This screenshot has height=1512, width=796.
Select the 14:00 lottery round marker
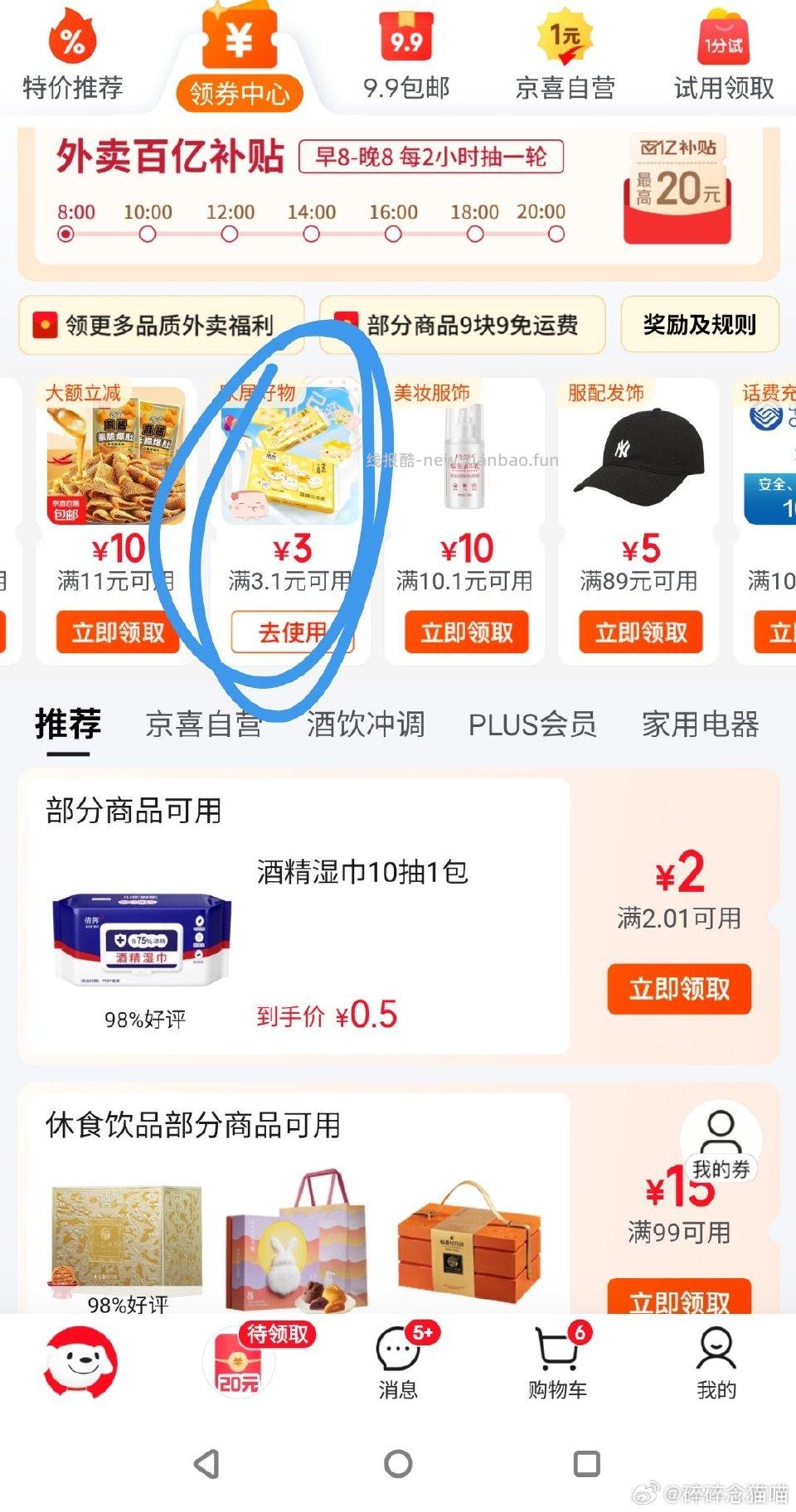pos(313,233)
